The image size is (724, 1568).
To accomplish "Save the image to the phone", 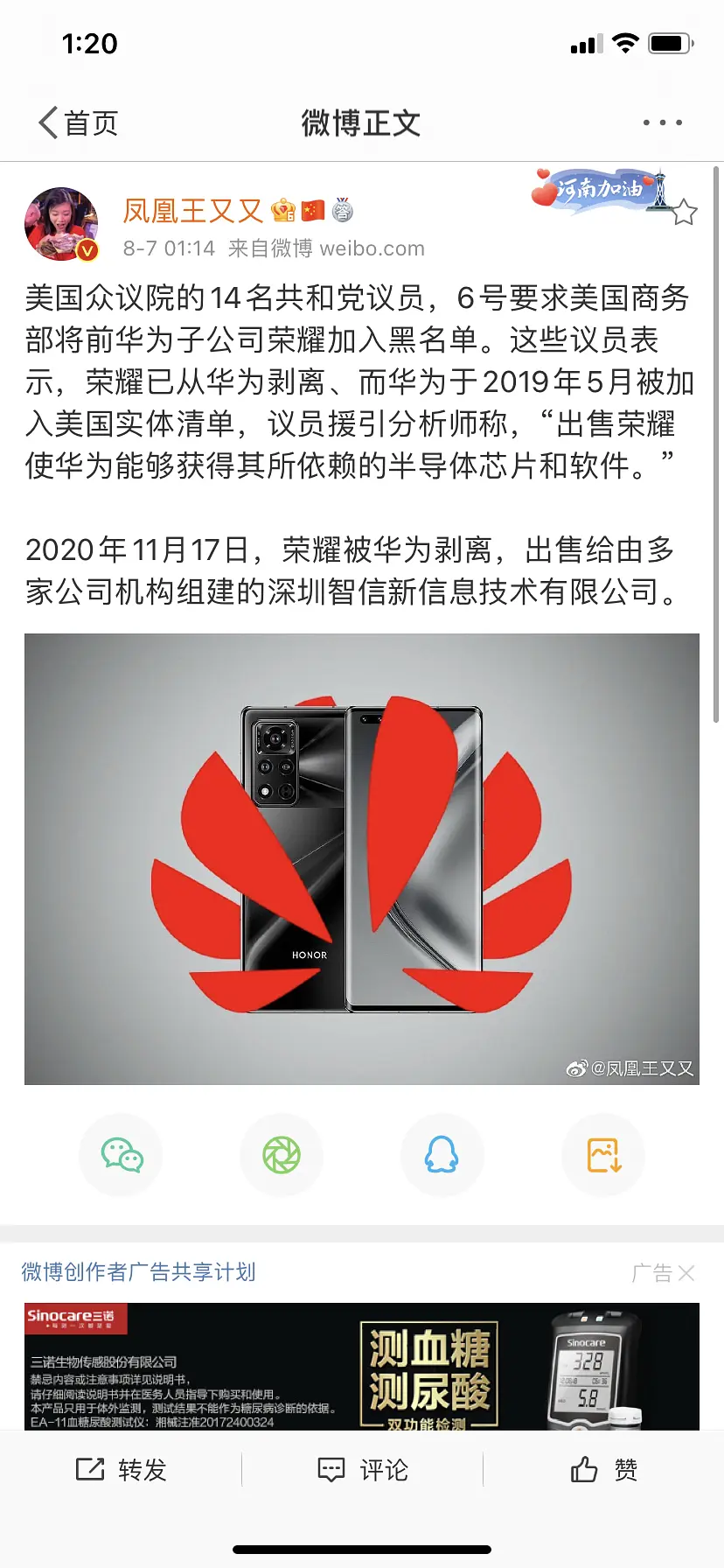I will tap(603, 1155).
